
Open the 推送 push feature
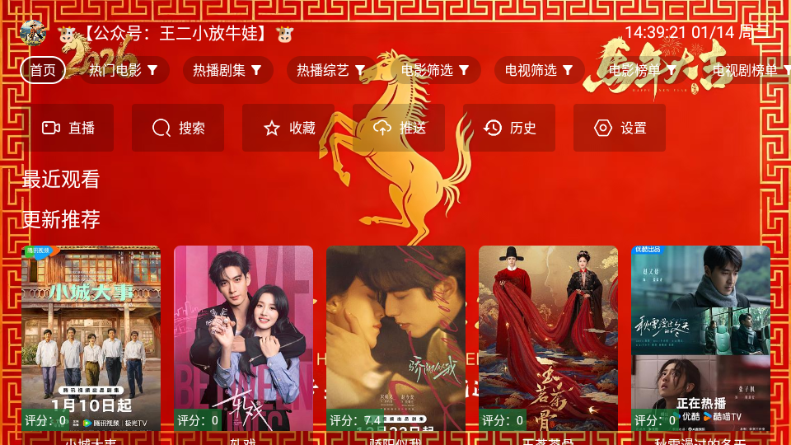[x=398, y=128]
